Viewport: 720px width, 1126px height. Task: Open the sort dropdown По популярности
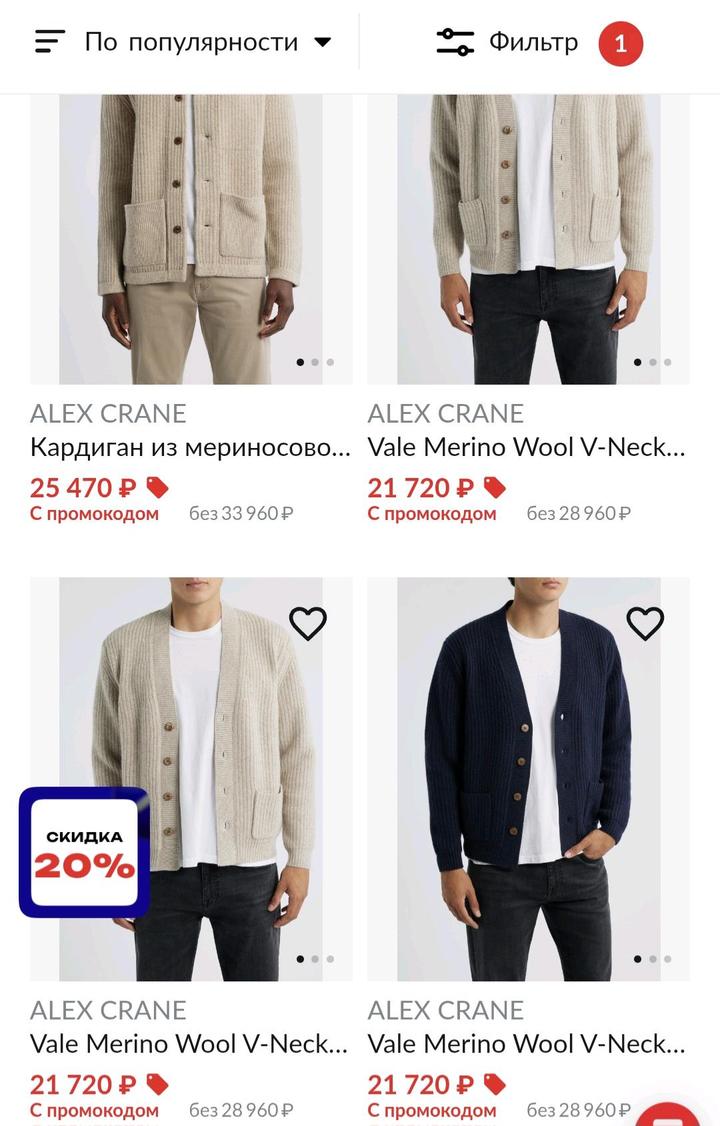pos(182,42)
